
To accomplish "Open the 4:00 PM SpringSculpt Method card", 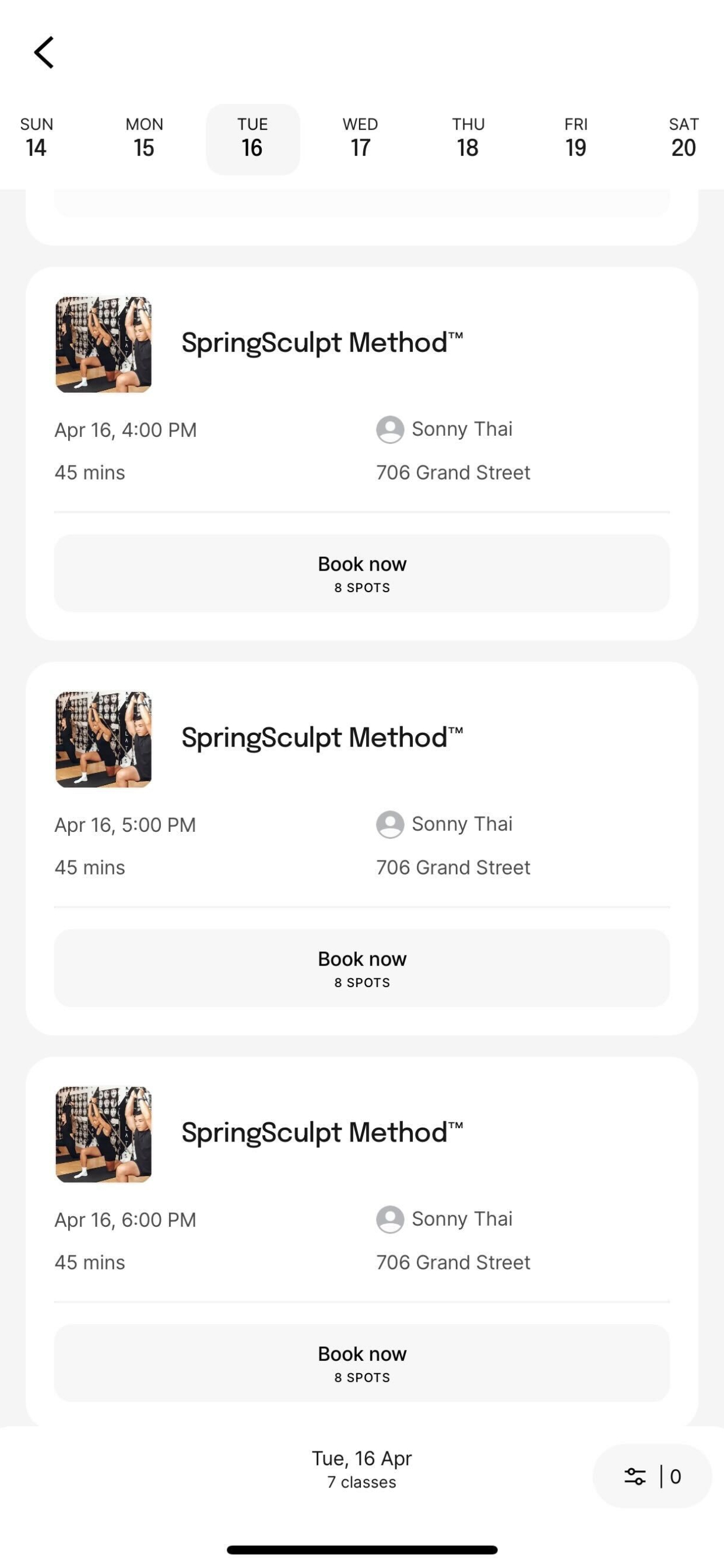I will pyautogui.click(x=362, y=390).
